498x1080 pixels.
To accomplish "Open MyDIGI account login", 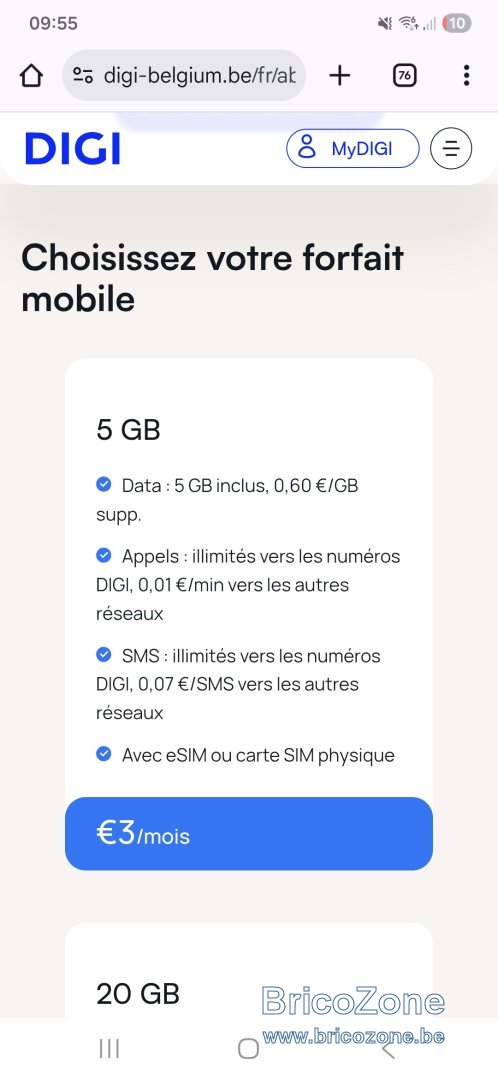I will click(x=353, y=148).
